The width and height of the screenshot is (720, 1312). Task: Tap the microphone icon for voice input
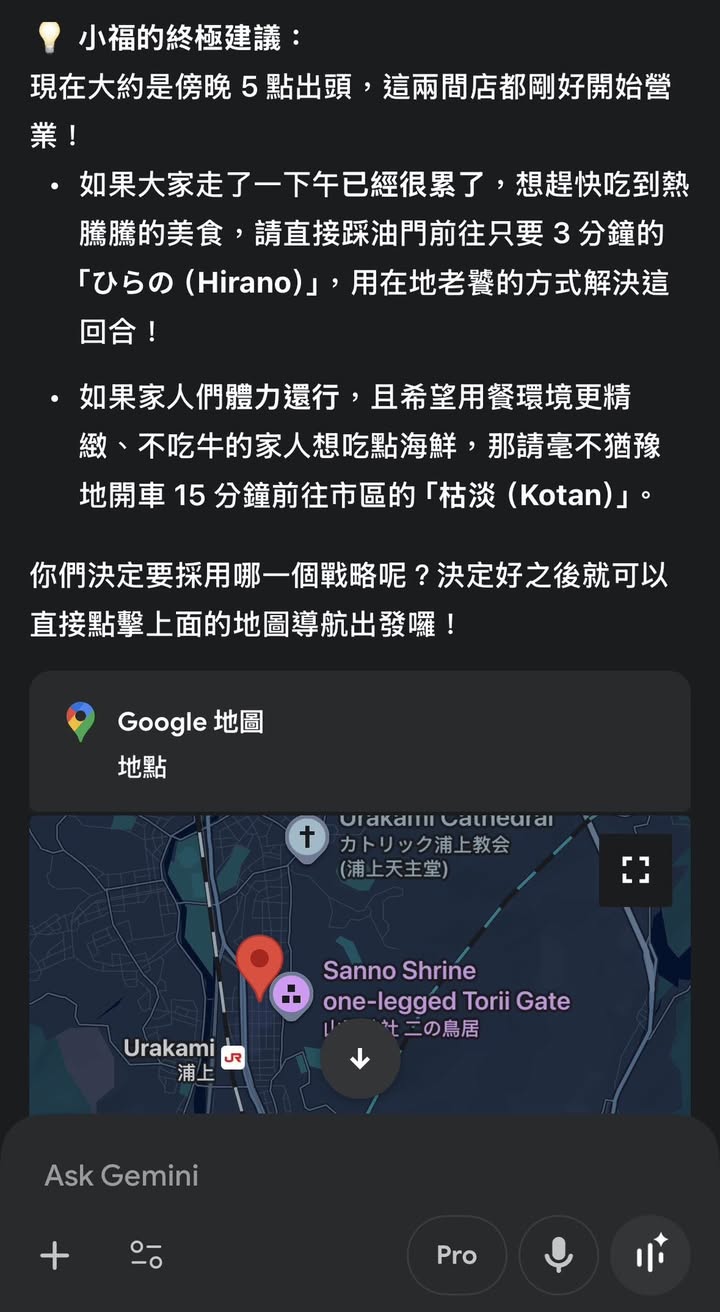tap(558, 1254)
